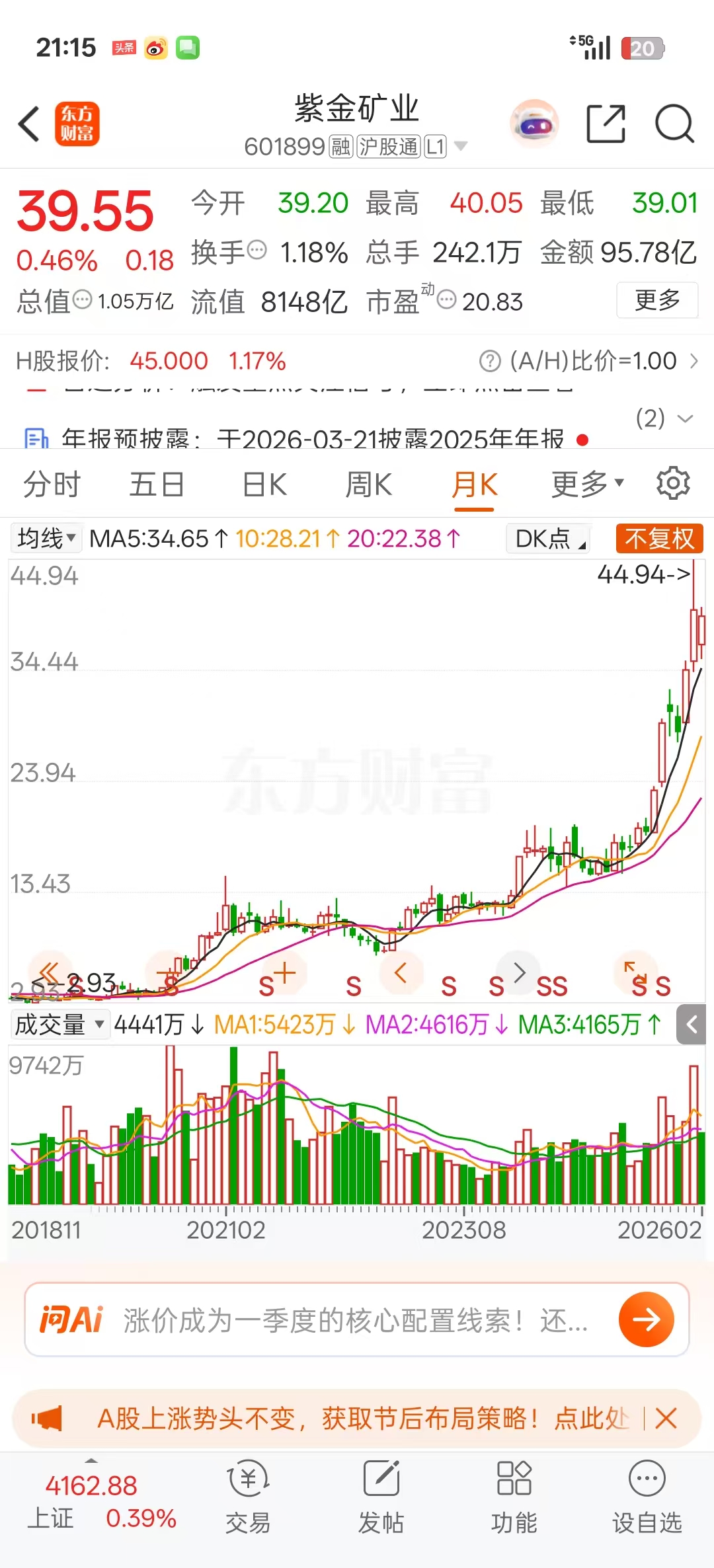Open chart settings gear
Viewport: 714px width, 1568px height.
(x=673, y=483)
